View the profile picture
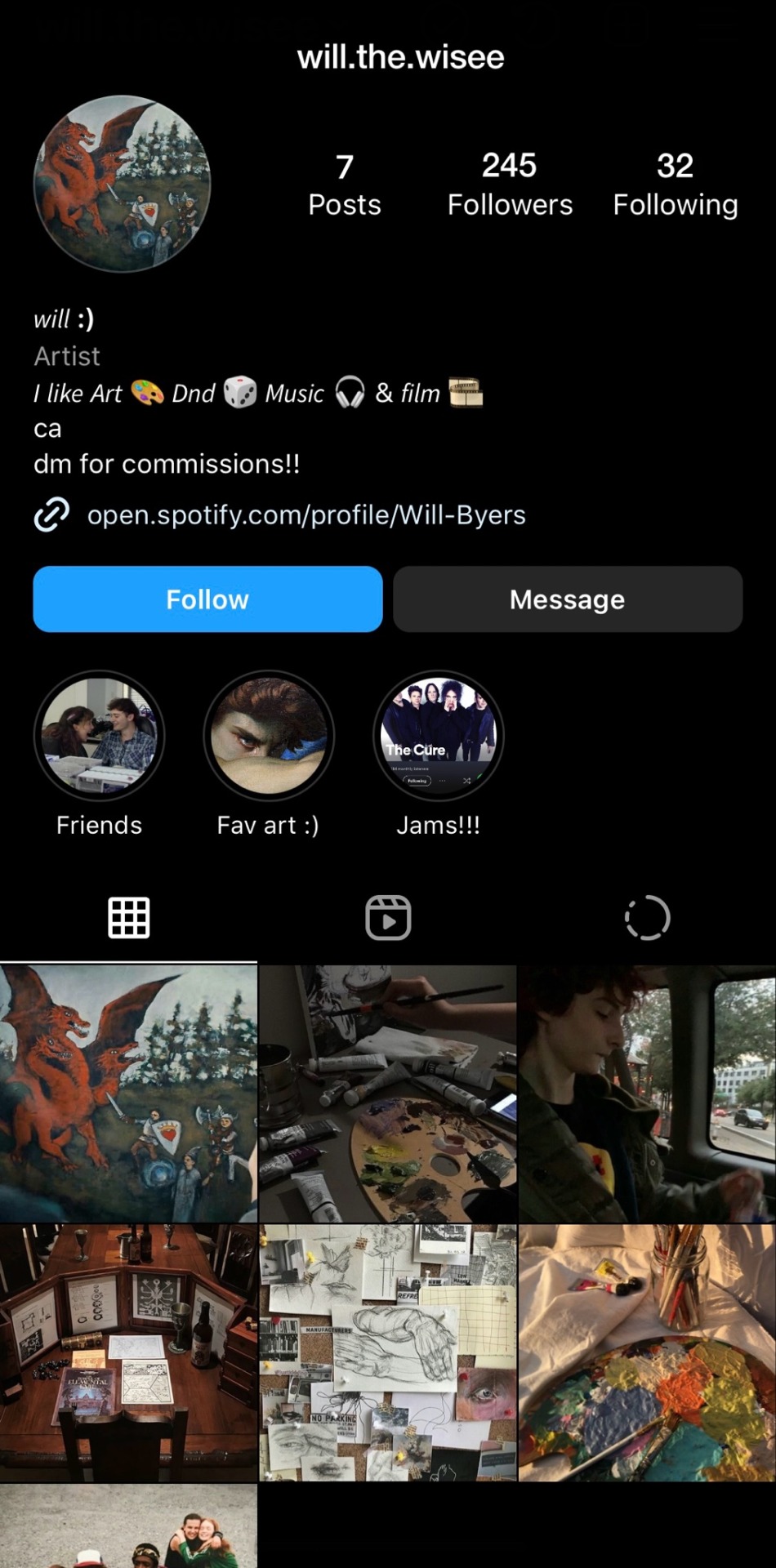 click(122, 184)
